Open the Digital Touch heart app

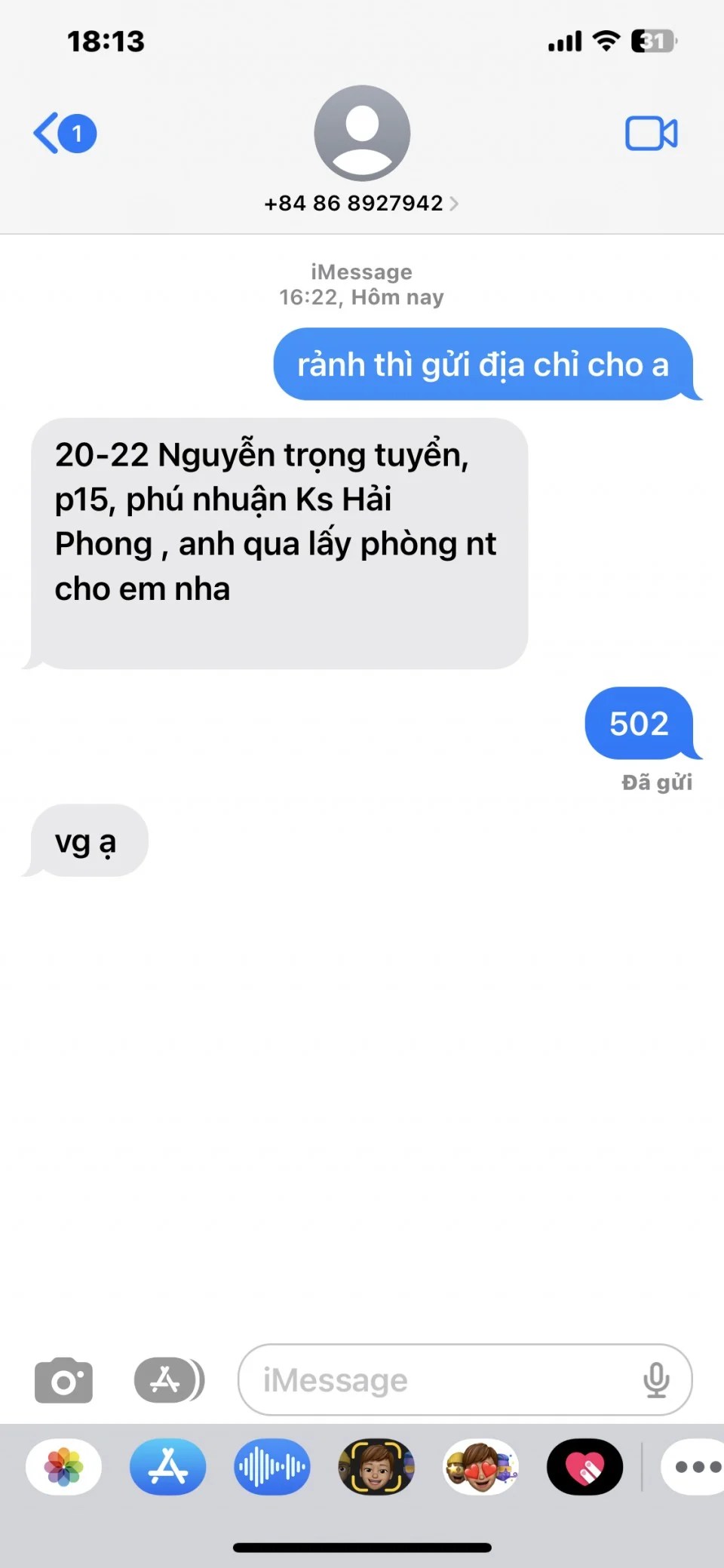(x=584, y=1467)
